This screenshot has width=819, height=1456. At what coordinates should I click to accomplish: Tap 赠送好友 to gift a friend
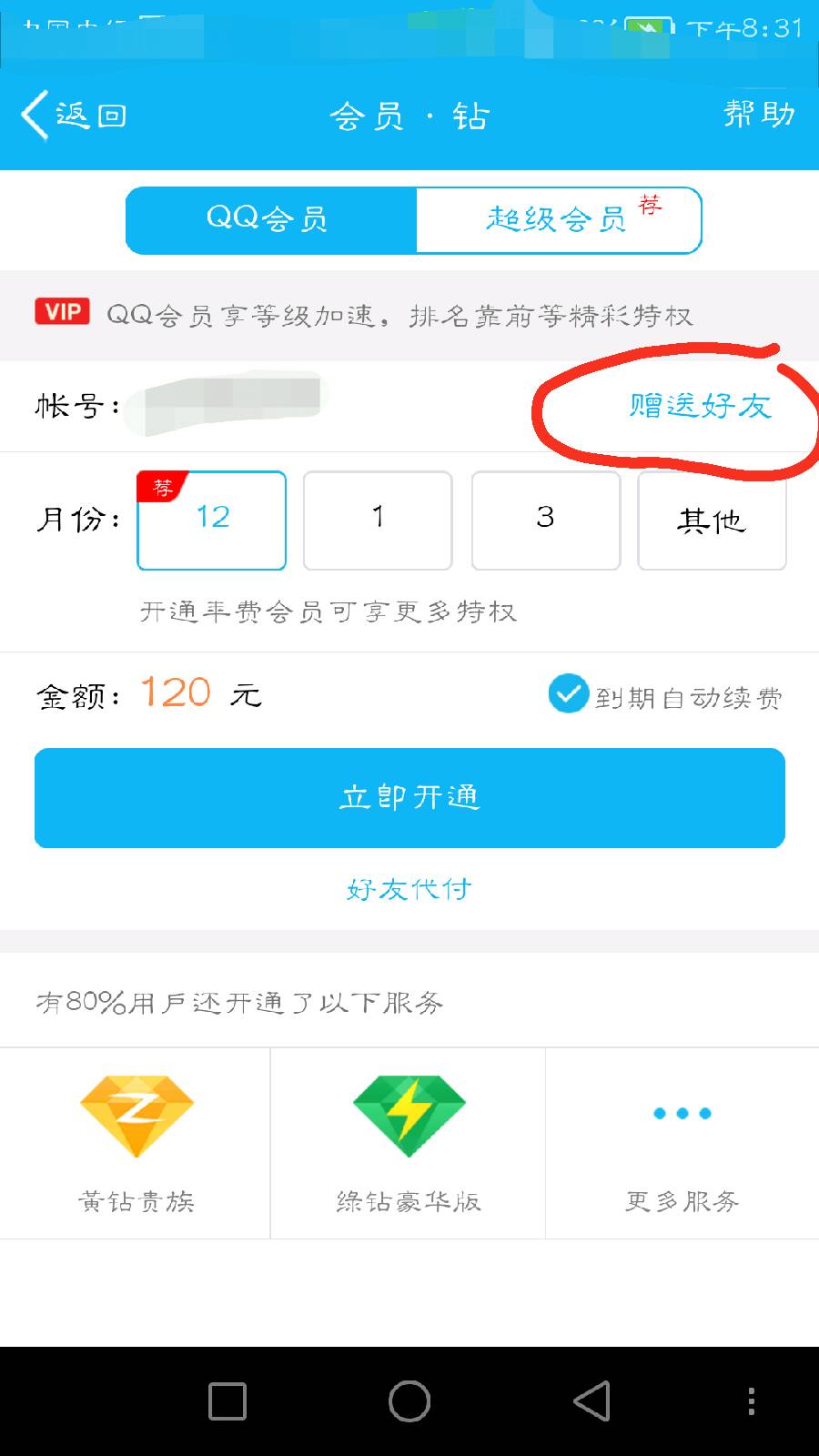click(700, 405)
